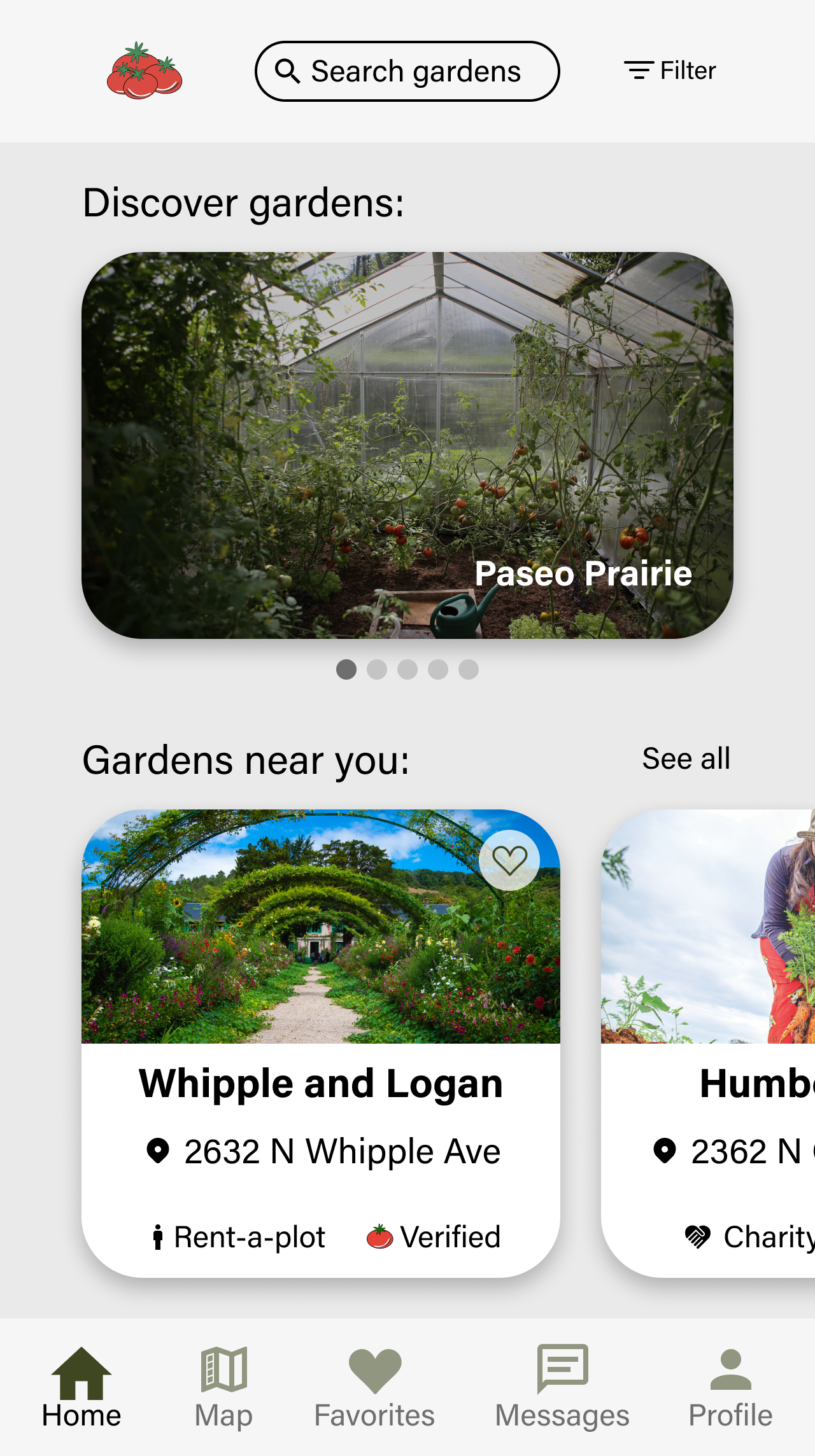Switch to the Profile tab
The image size is (815, 1456).
coord(730,1389)
